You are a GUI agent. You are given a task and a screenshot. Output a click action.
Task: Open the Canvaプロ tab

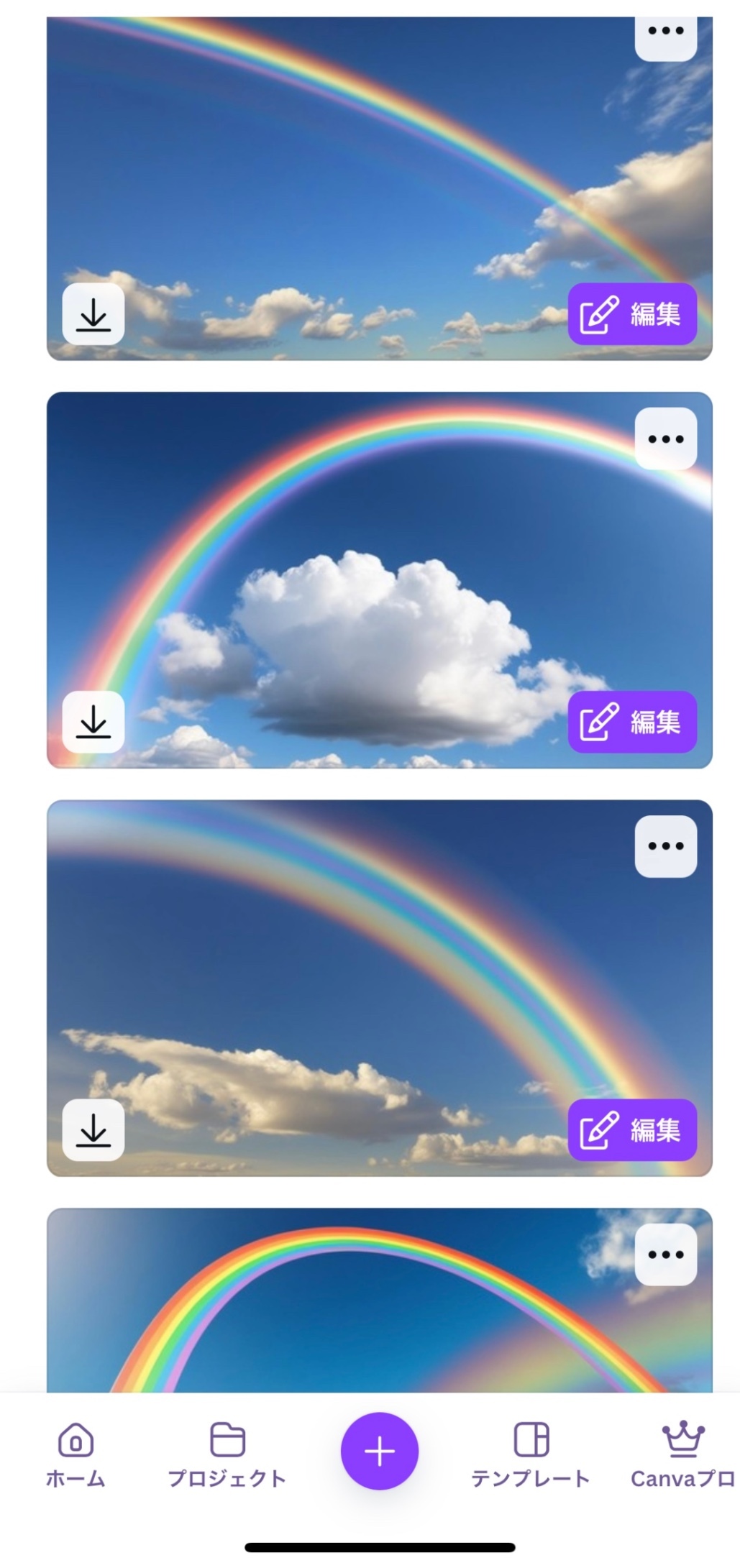682,1454
